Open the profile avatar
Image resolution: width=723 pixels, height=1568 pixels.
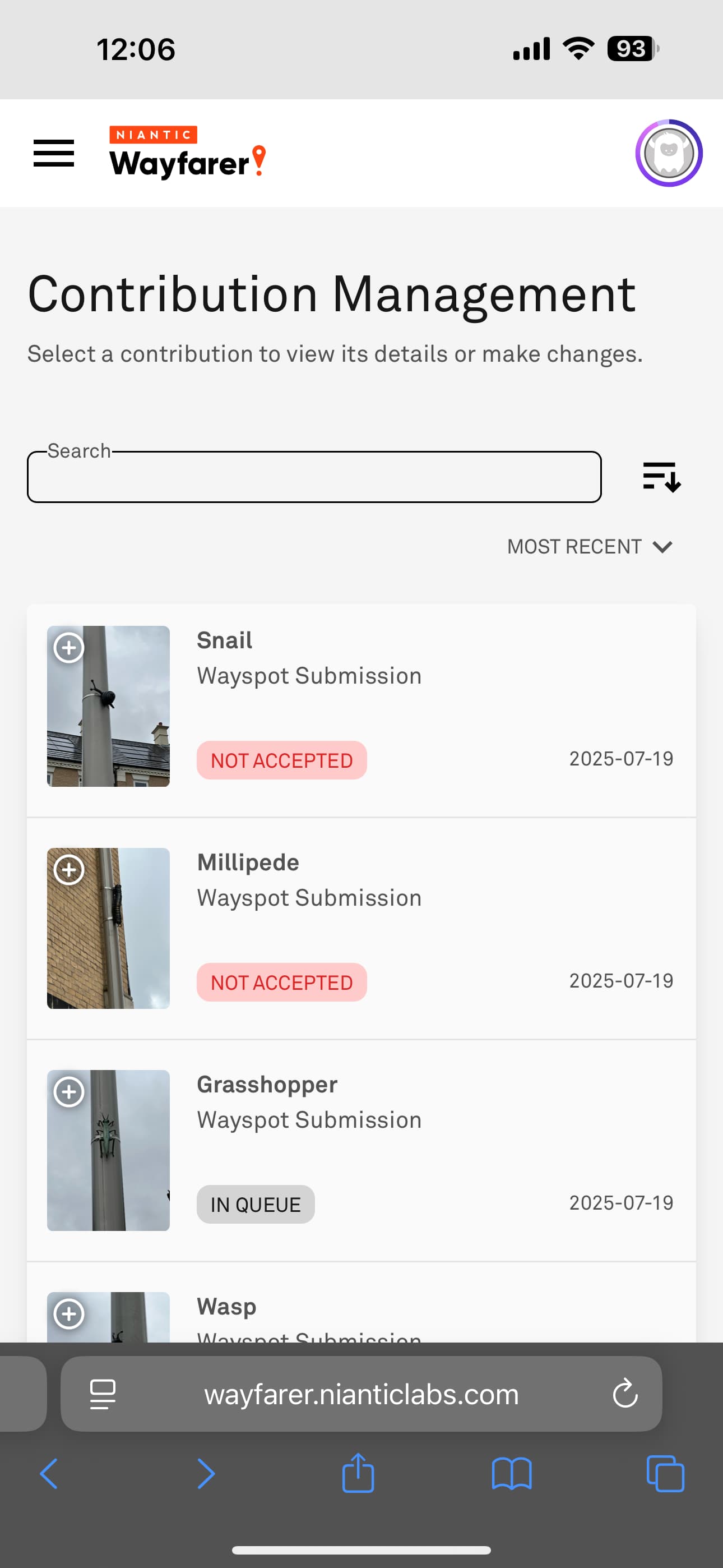(669, 153)
